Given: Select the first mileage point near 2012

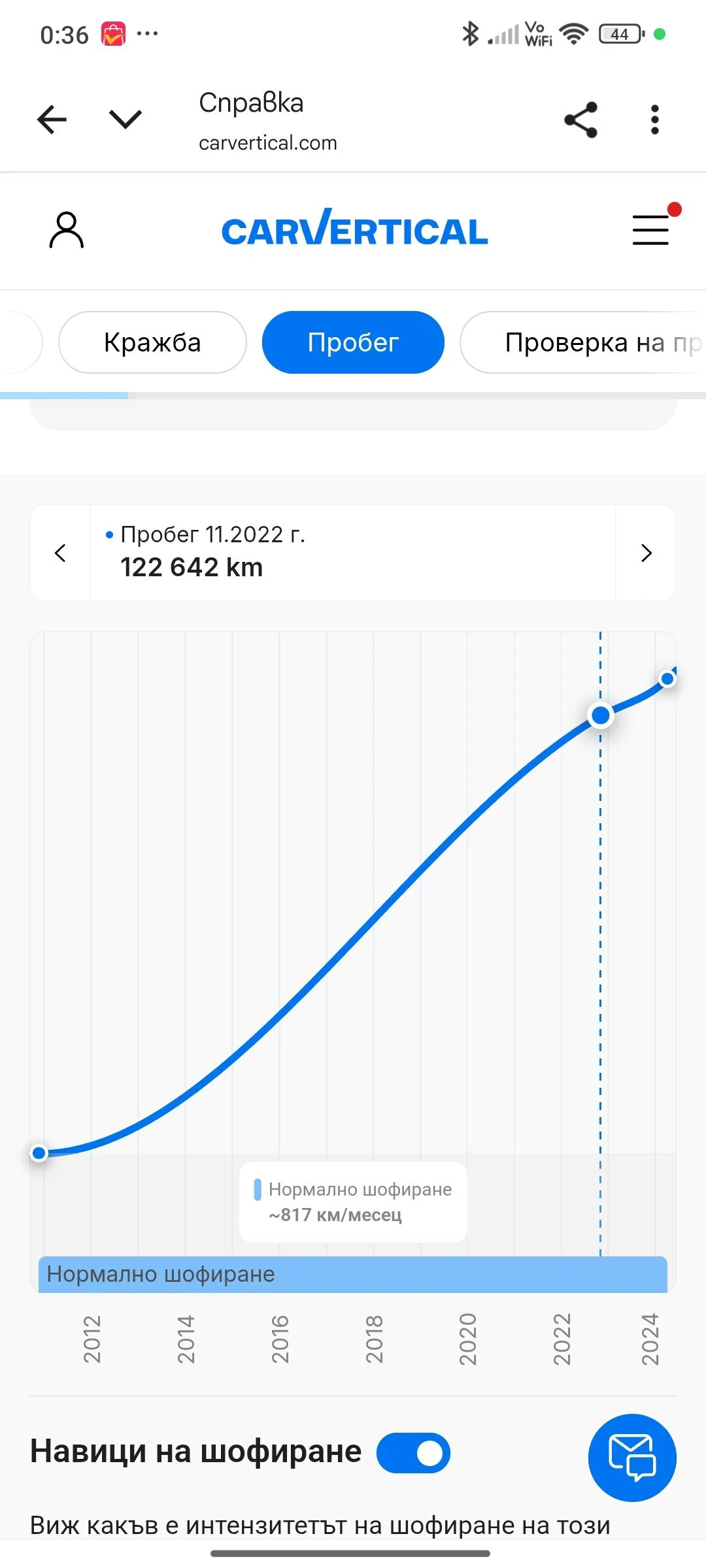Looking at the screenshot, I should [x=39, y=1153].
